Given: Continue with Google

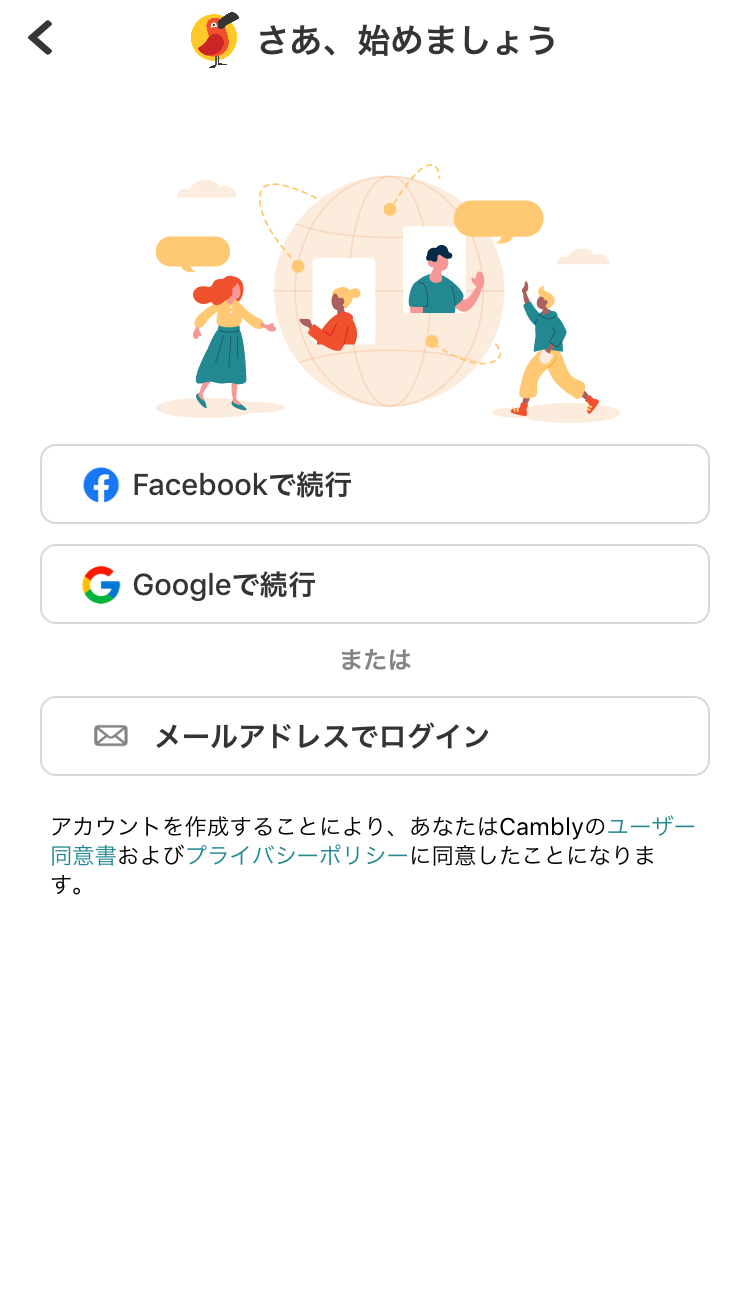Looking at the screenshot, I should (375, 584).
